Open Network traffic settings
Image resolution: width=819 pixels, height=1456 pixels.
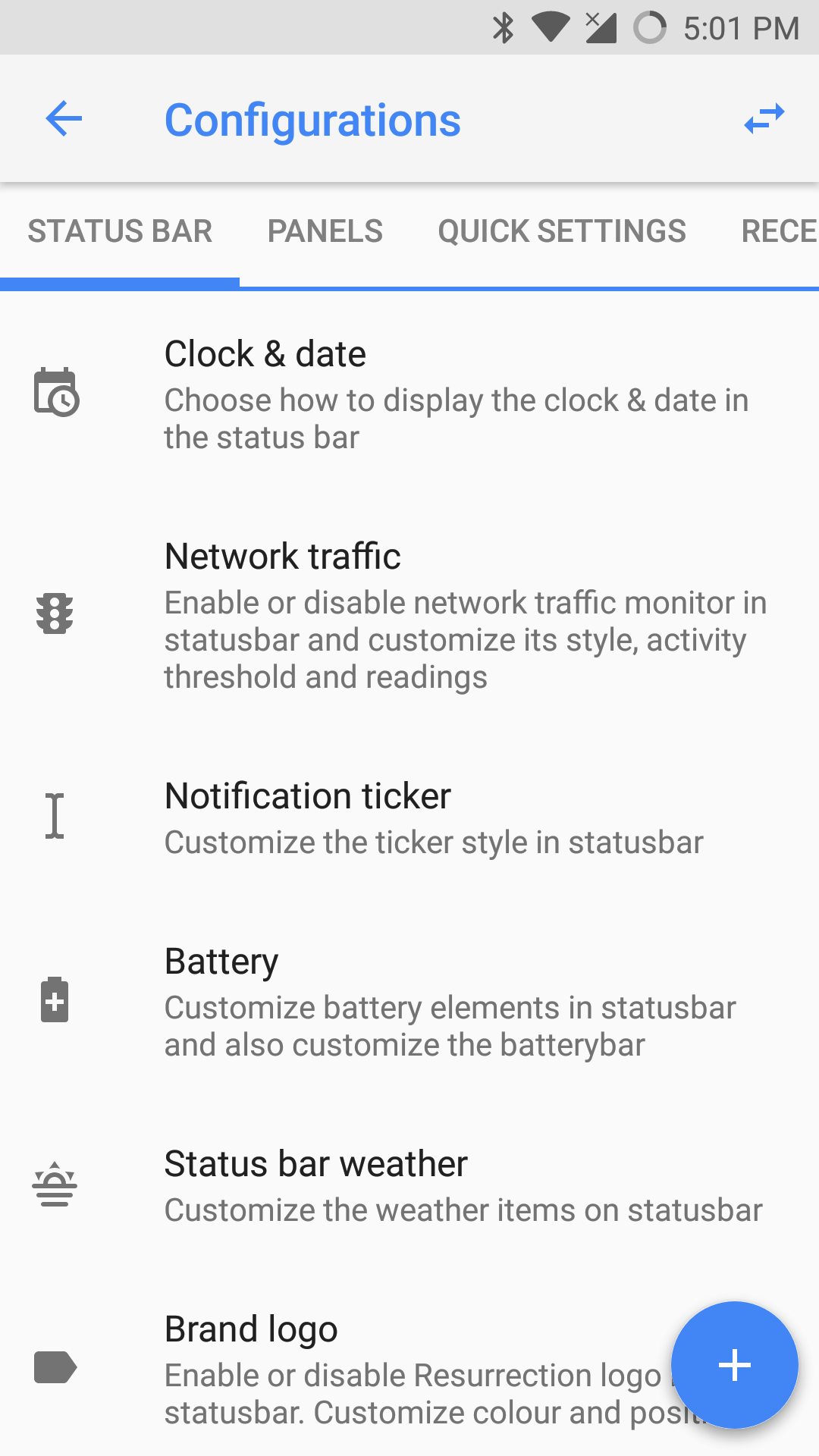pos(409,614)
